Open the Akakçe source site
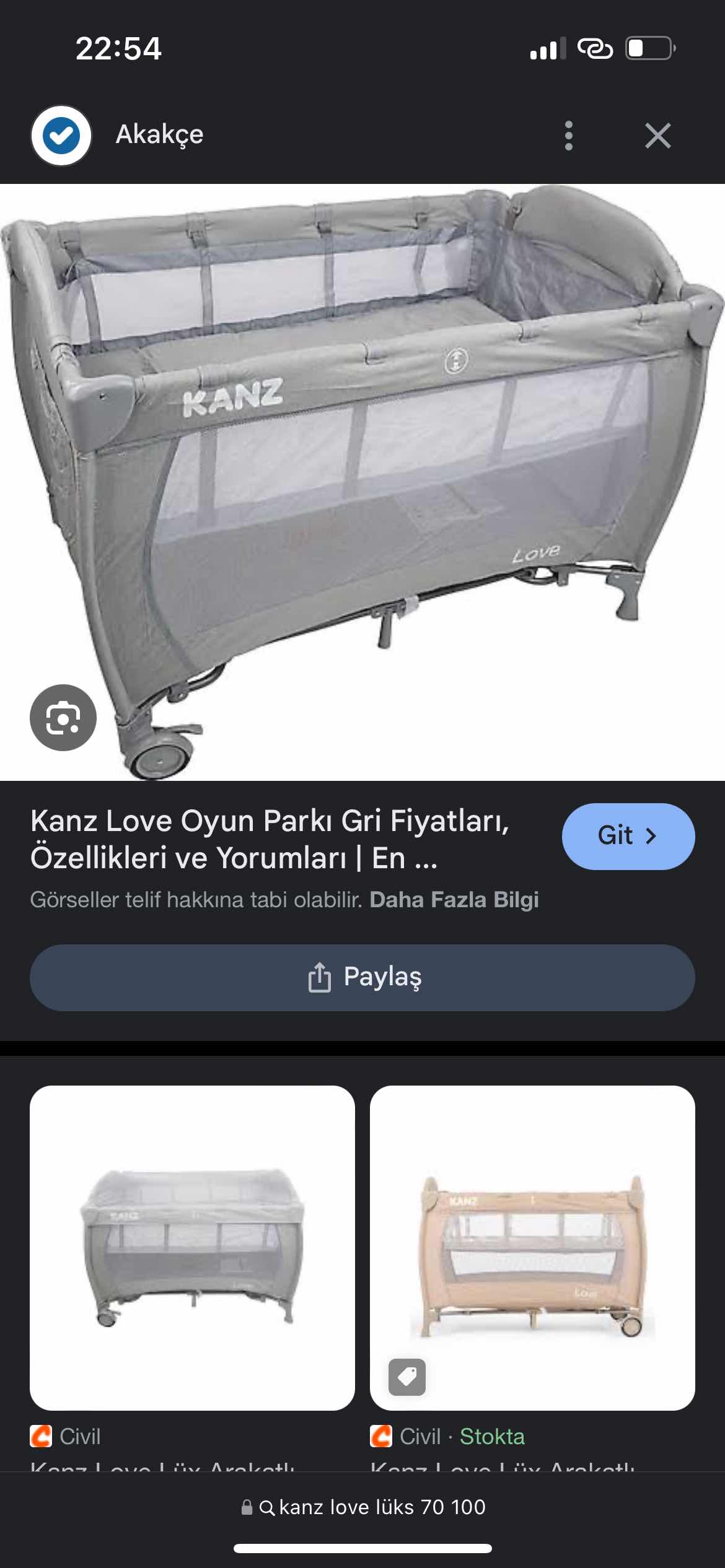Image resolution: width=725 pixels, height=1568 pixels. [159, 134]
